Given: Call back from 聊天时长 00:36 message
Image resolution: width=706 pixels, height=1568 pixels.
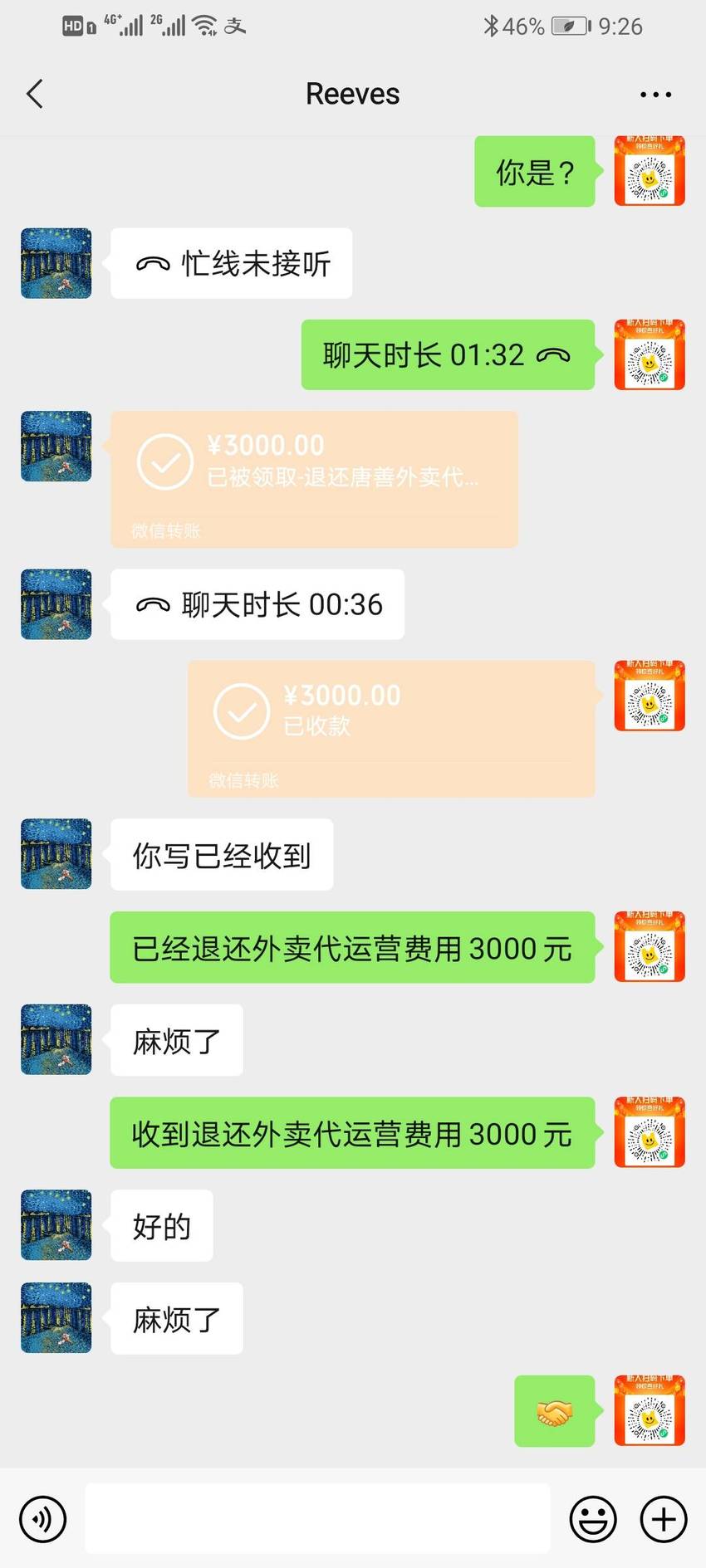Looking at the screenshot, I should tap(257, 604).
